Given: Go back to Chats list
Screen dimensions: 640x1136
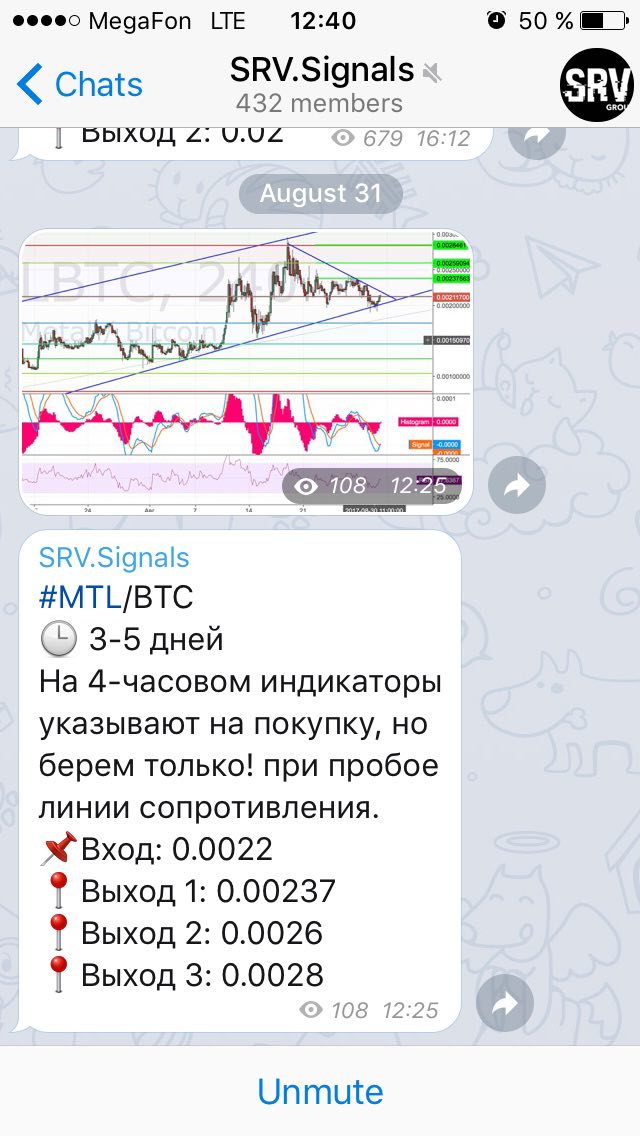Looking at the screenshot, I should coord(80,85).
